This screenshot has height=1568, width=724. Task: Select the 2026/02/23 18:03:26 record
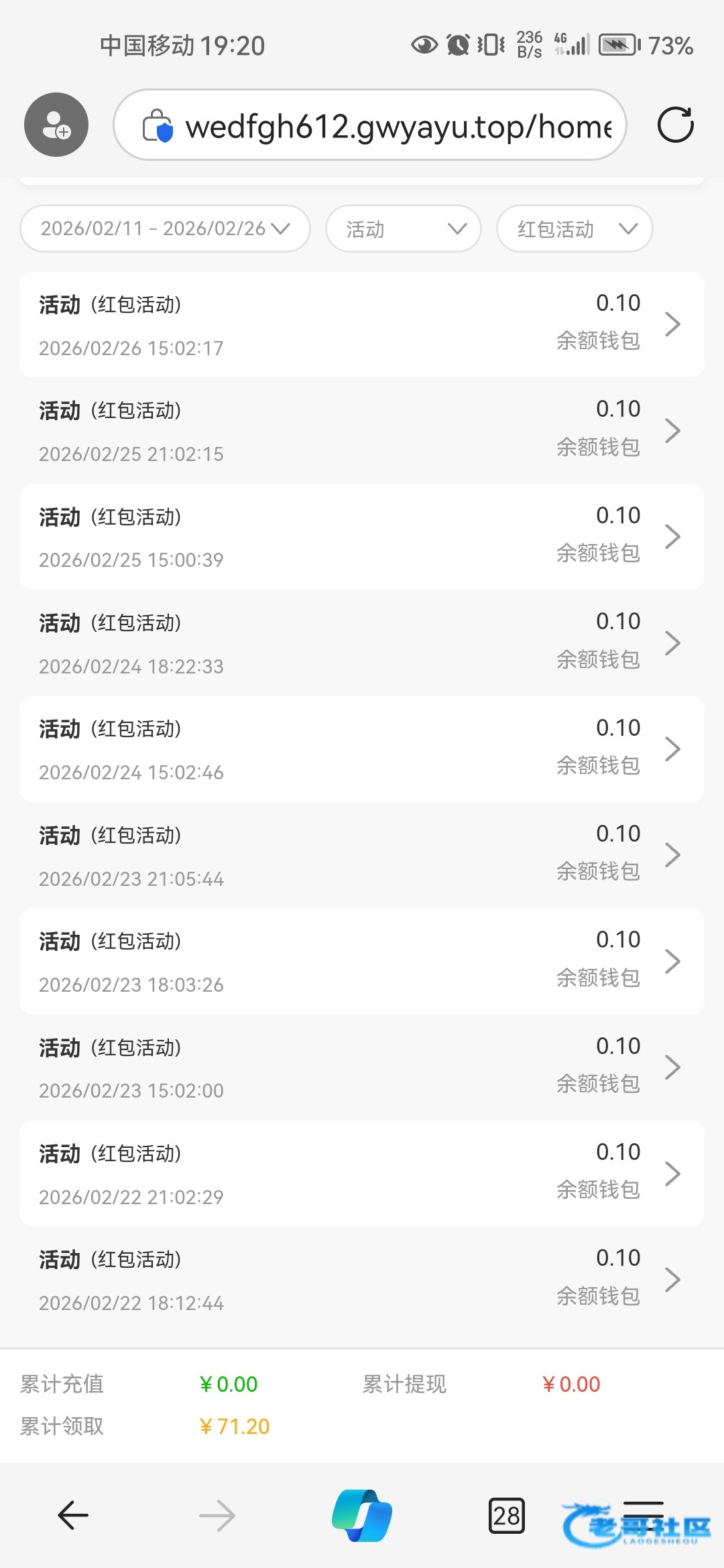tap(362, 962)
